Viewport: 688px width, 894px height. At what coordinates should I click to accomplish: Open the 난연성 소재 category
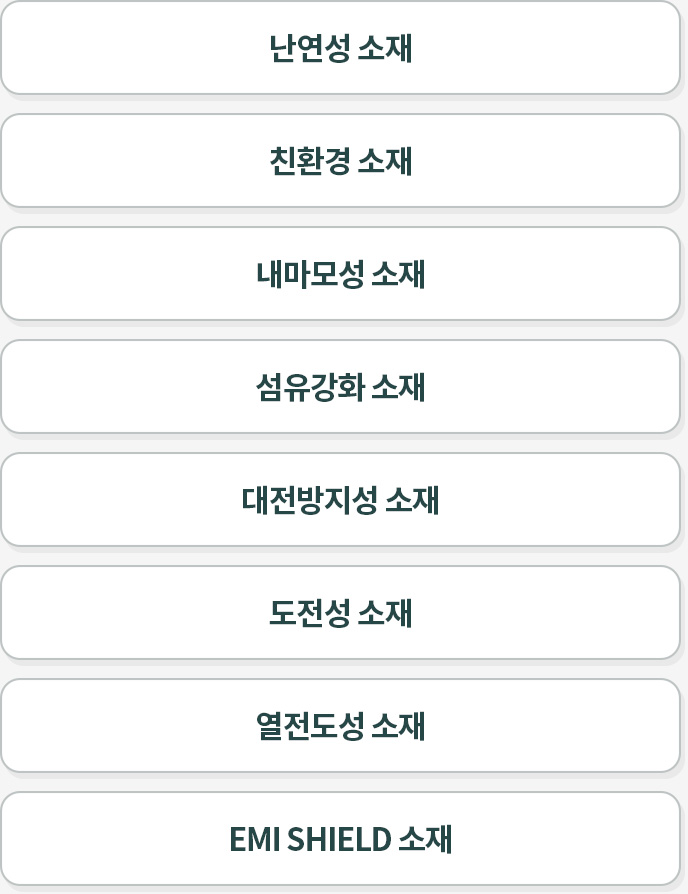pyautogui.click(x=341, y=48)
